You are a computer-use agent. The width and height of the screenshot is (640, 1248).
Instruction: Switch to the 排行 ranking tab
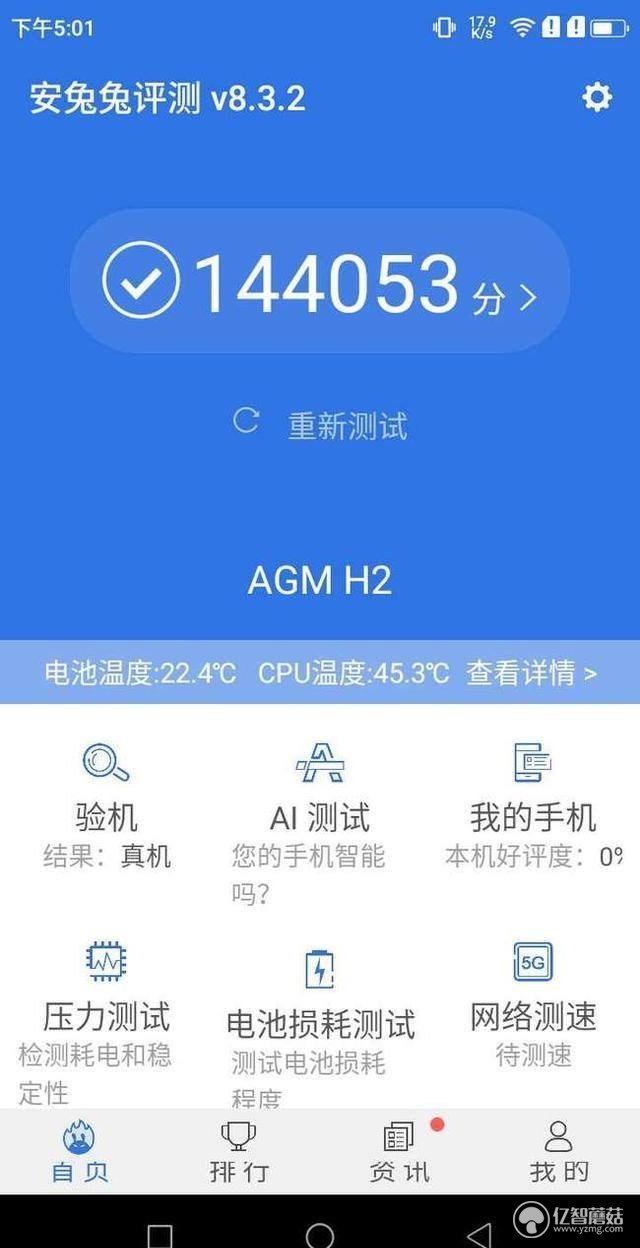pyautogui.click(x=239, y=1150)
